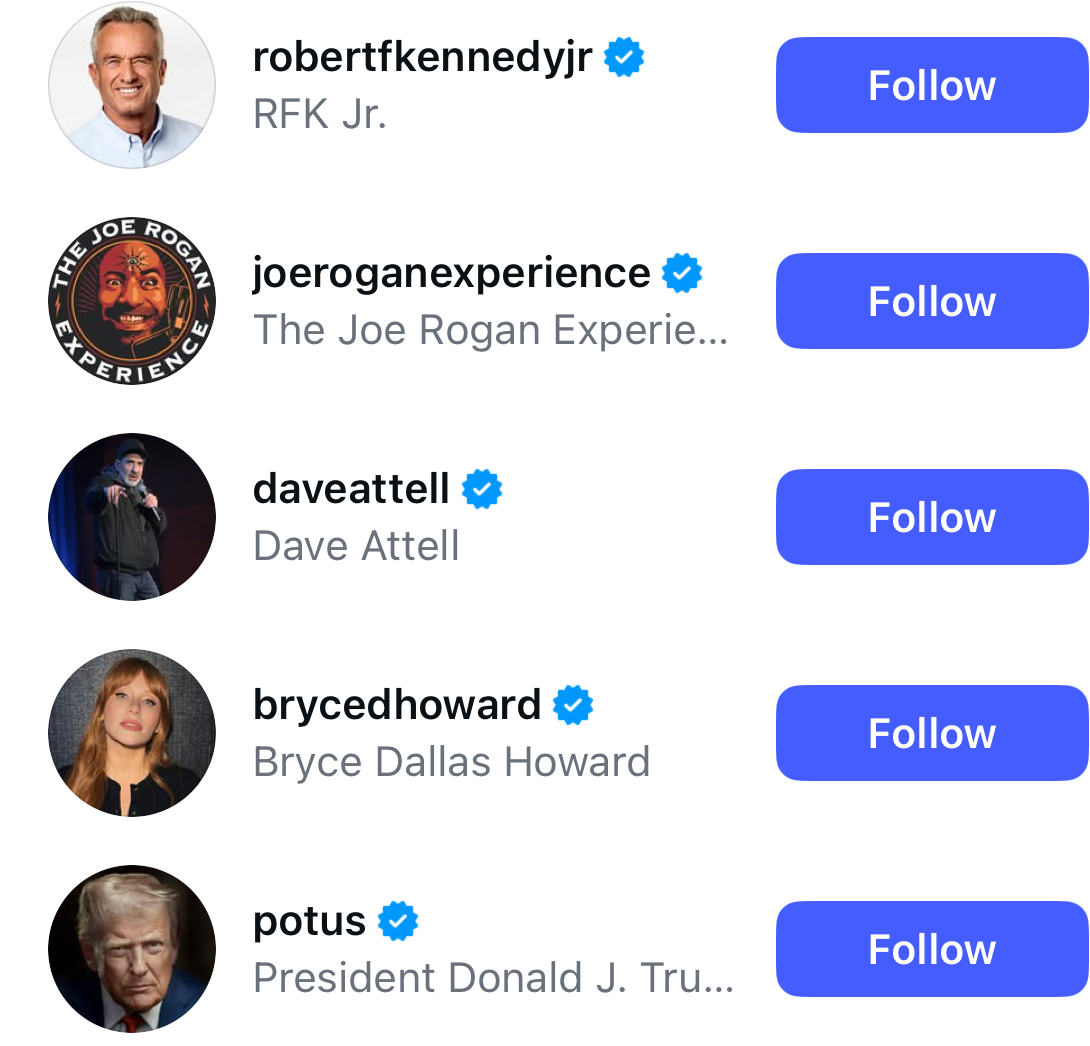Follow daveattell

(931, 517)
